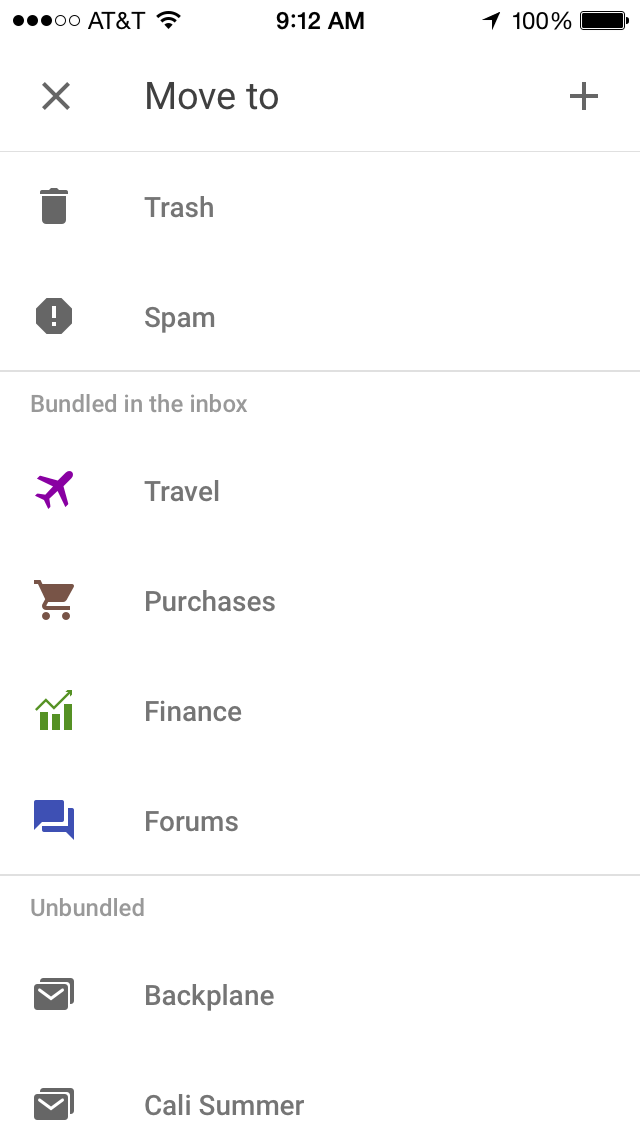Close the Move to screen
640x1136 pixels.
(56, 96)
